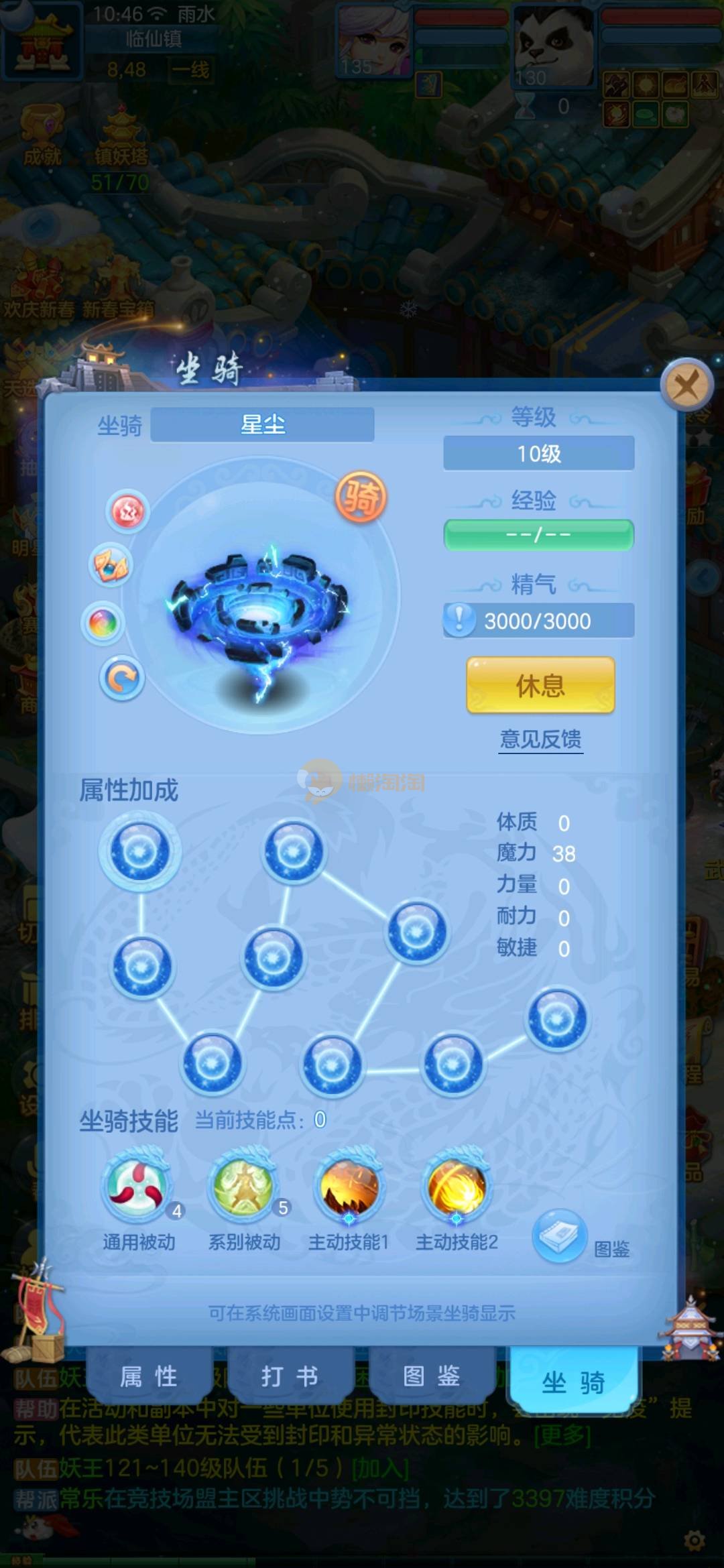This screenshot has width=724, height=1568.
Task: Tap the orange rotate arrow icon
Action: pyautogui.click(x=122, y=679)
